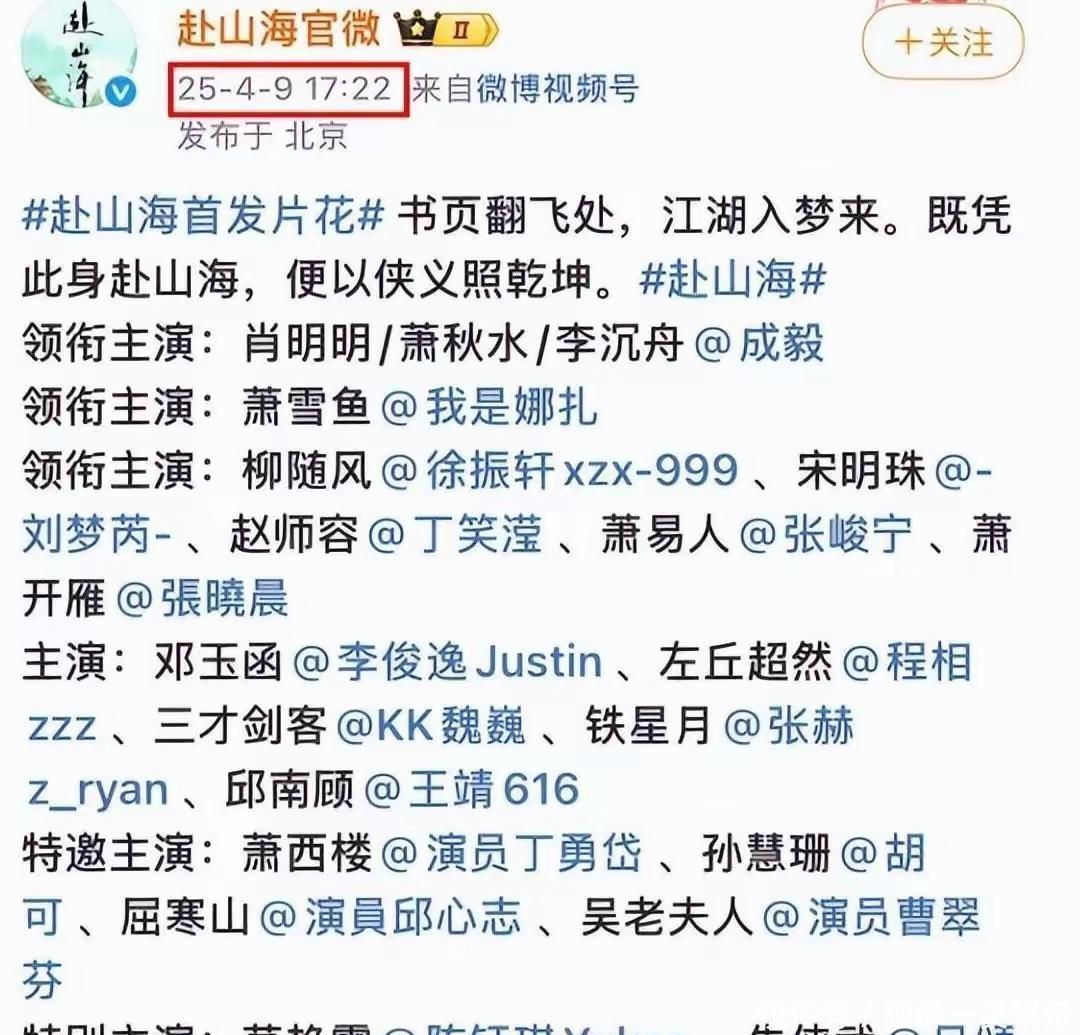The image size is (1080, 1035).
Task: Visit the @成毅 mention
Action: click(x=760, y=343)
